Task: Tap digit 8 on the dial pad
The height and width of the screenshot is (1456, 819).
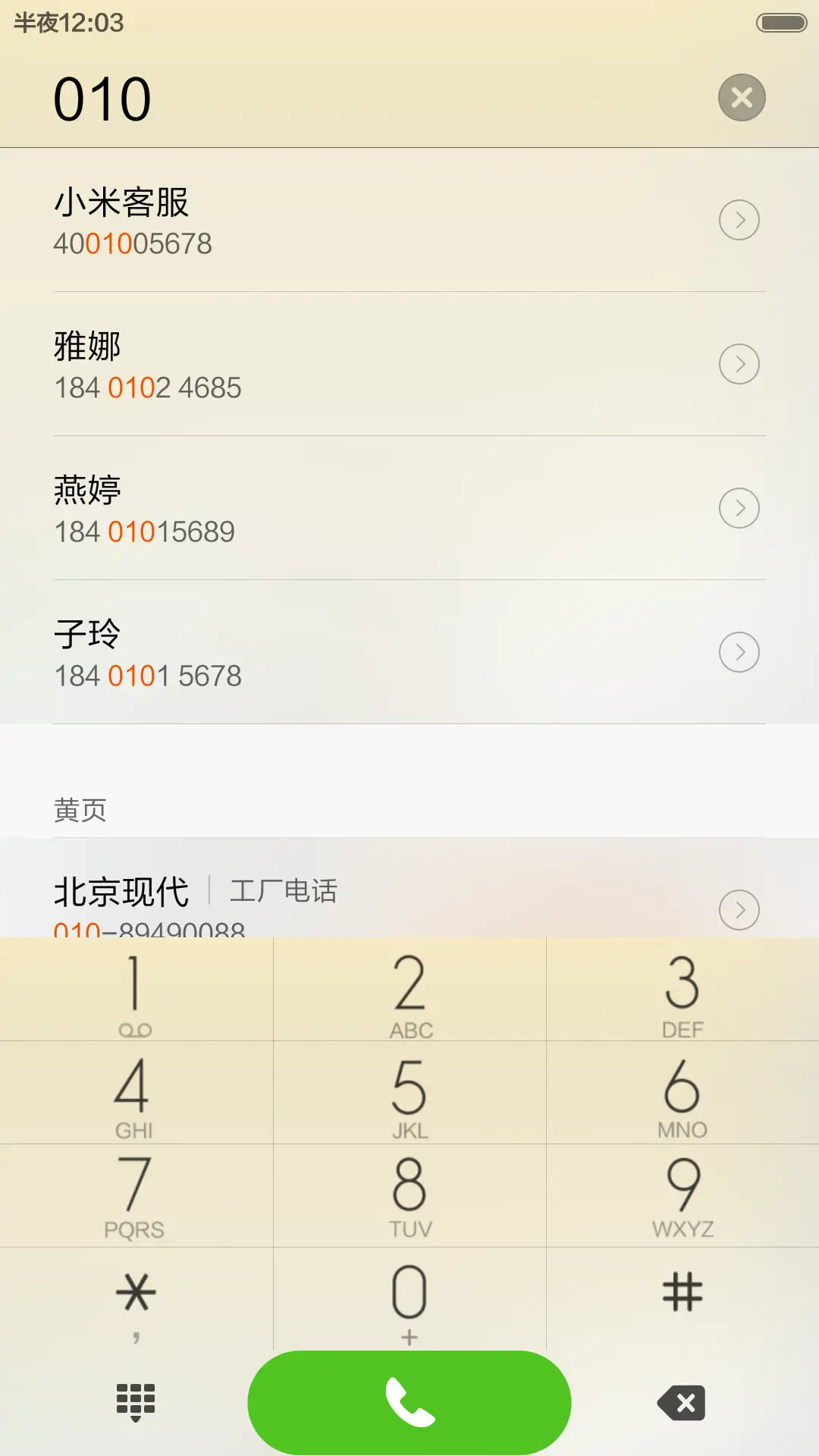Action: [x=409, y=1196]
